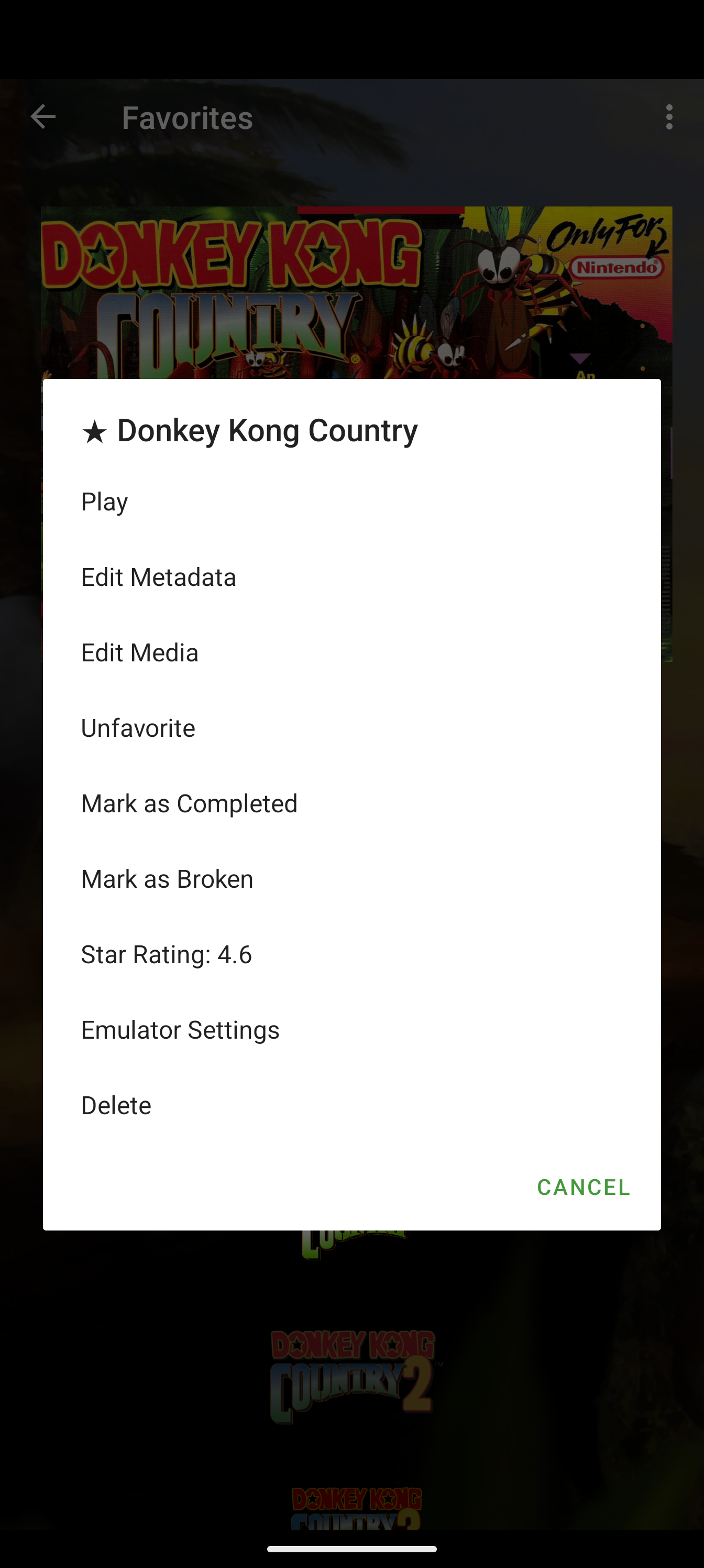Screen dimensions: 704x1568
Task: Select Play for Donkey Kong Country
Action: pos(351,502)
